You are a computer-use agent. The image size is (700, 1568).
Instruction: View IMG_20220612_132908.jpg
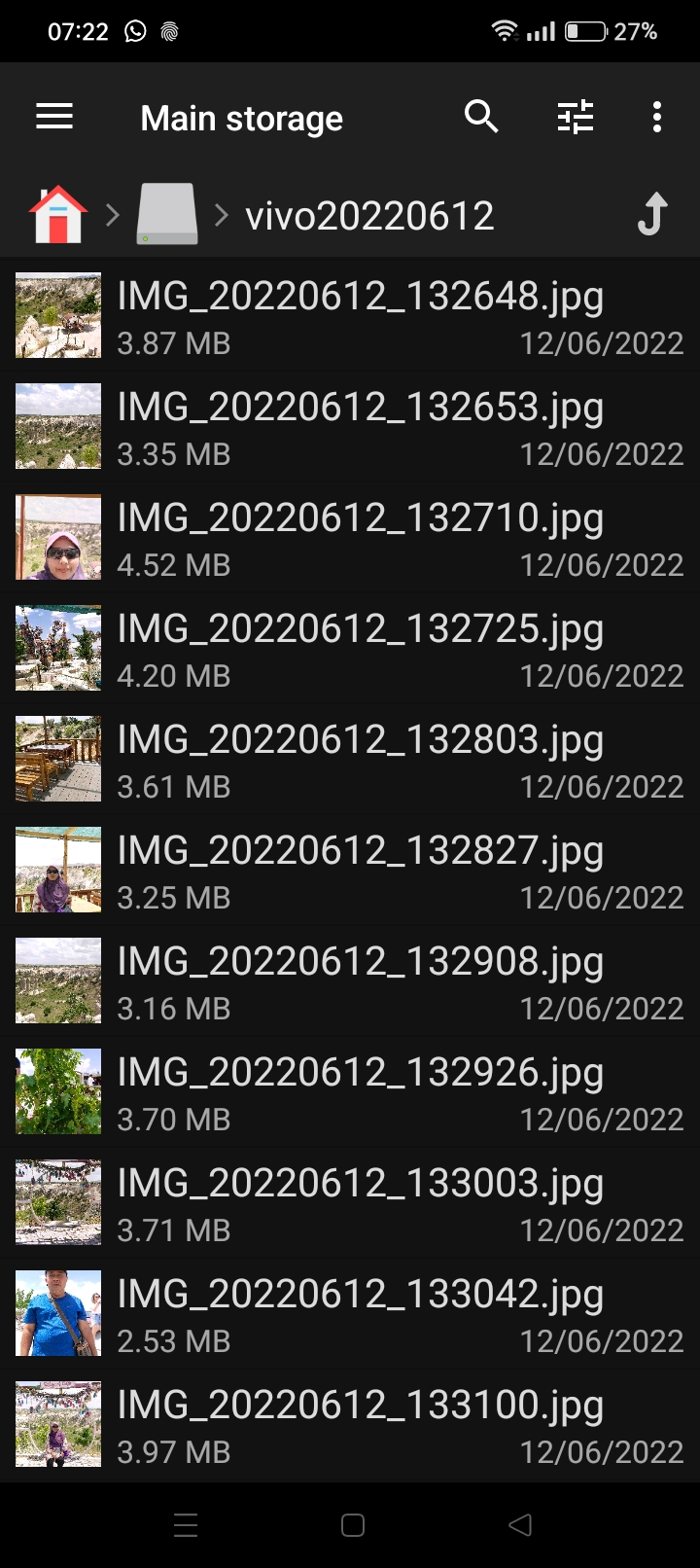(350, 980)
